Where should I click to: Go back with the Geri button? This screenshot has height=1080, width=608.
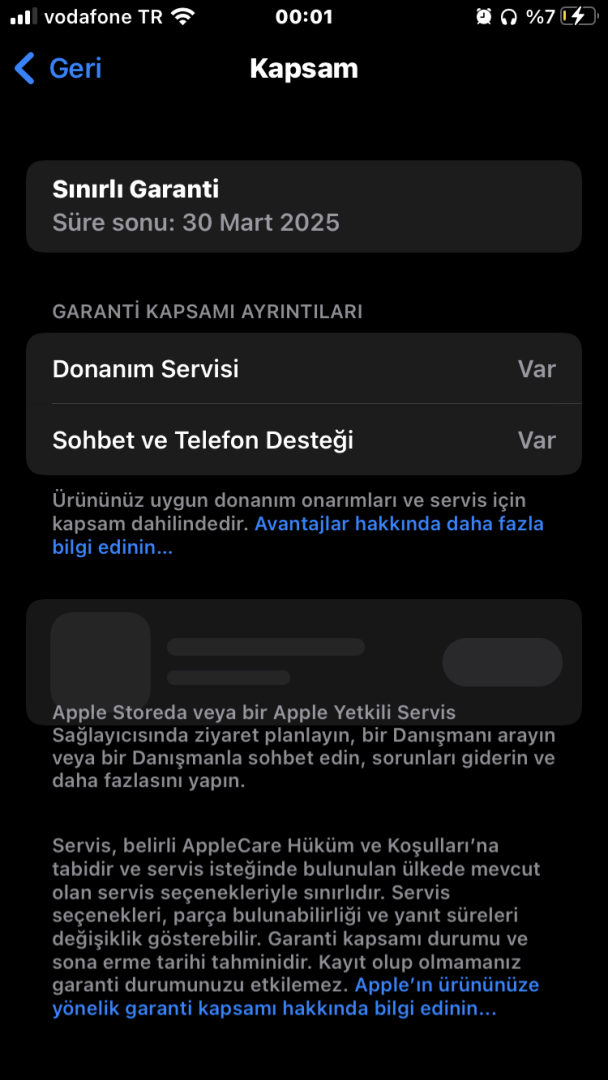coord(58,69)
